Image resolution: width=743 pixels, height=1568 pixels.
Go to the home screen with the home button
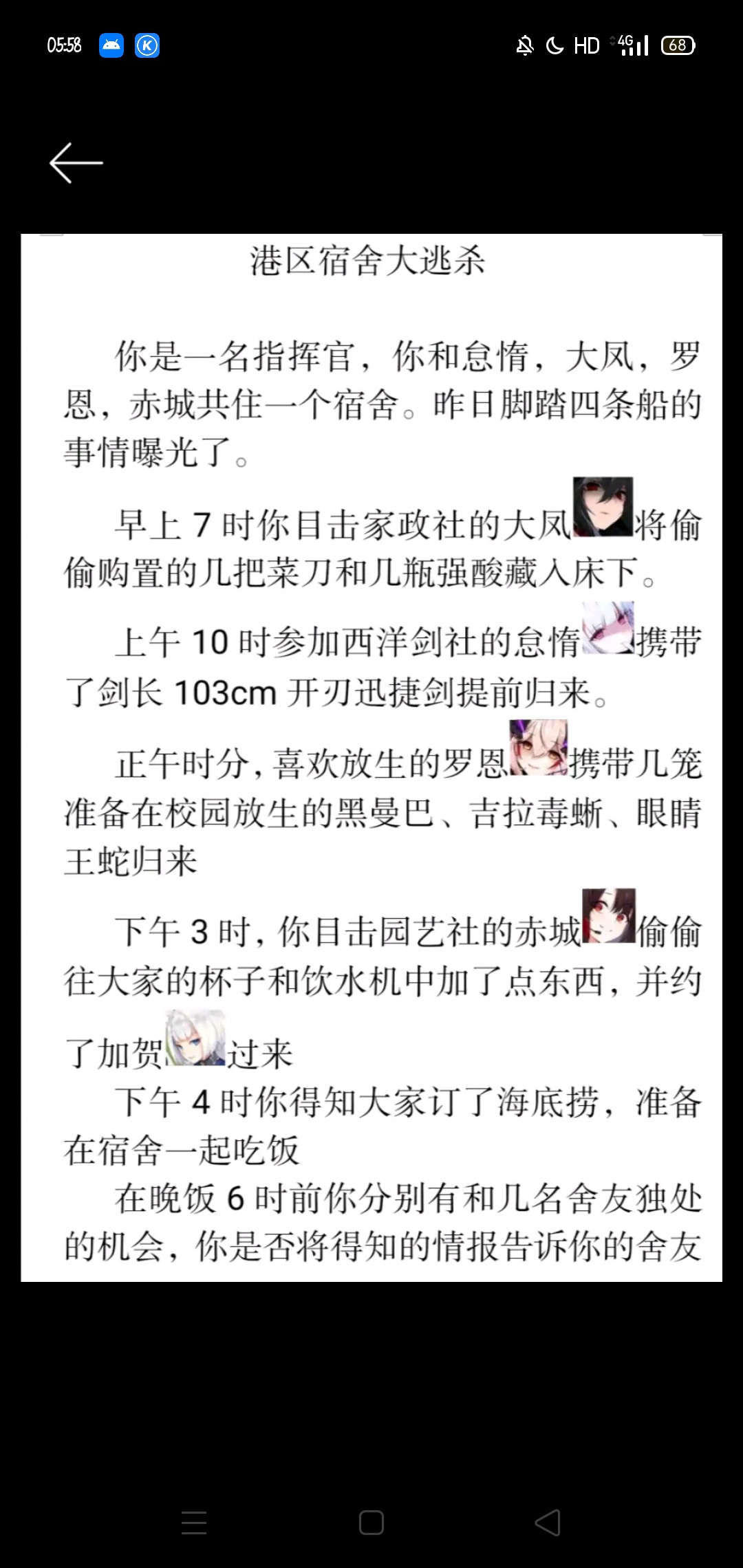[371, 1523]
